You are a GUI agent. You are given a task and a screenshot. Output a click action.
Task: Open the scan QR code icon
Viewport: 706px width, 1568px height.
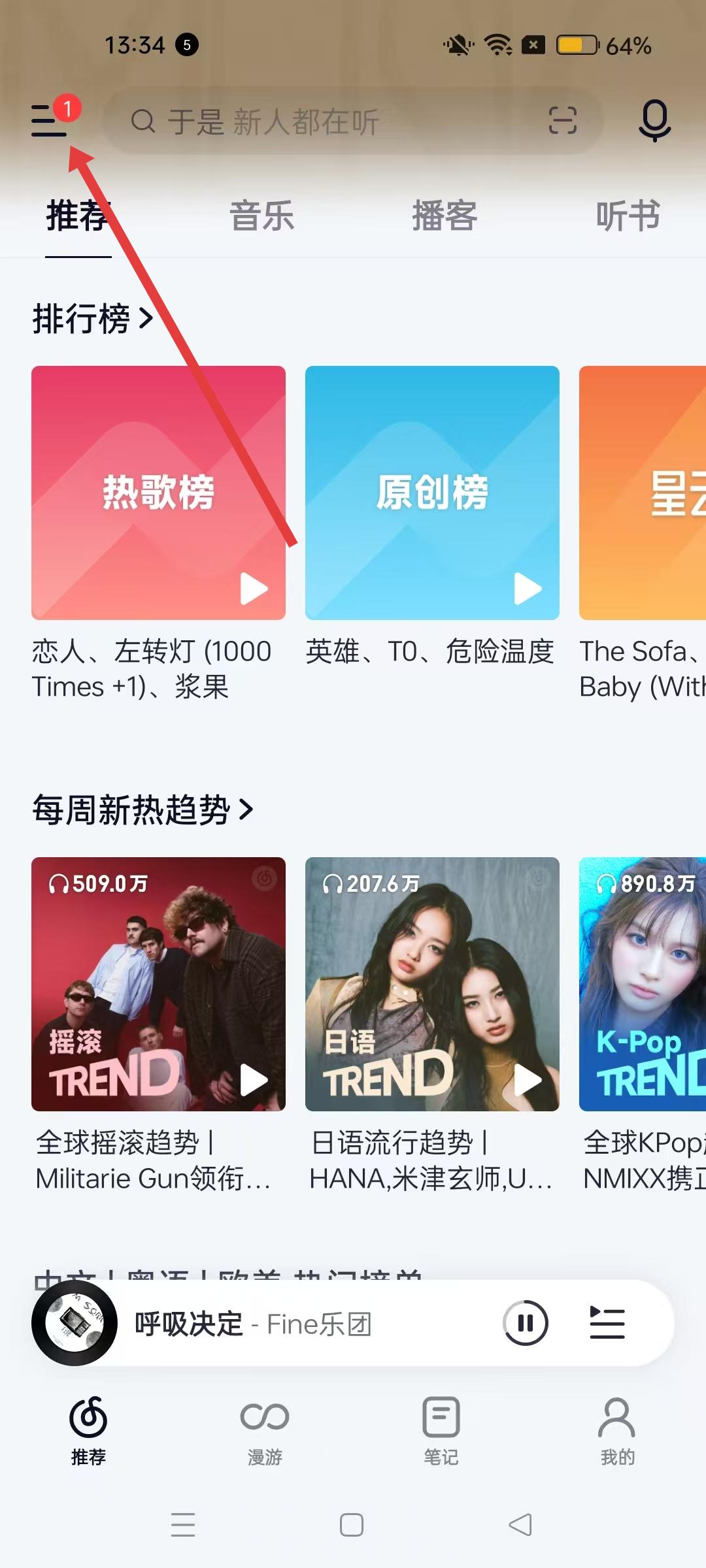[562, 121]
